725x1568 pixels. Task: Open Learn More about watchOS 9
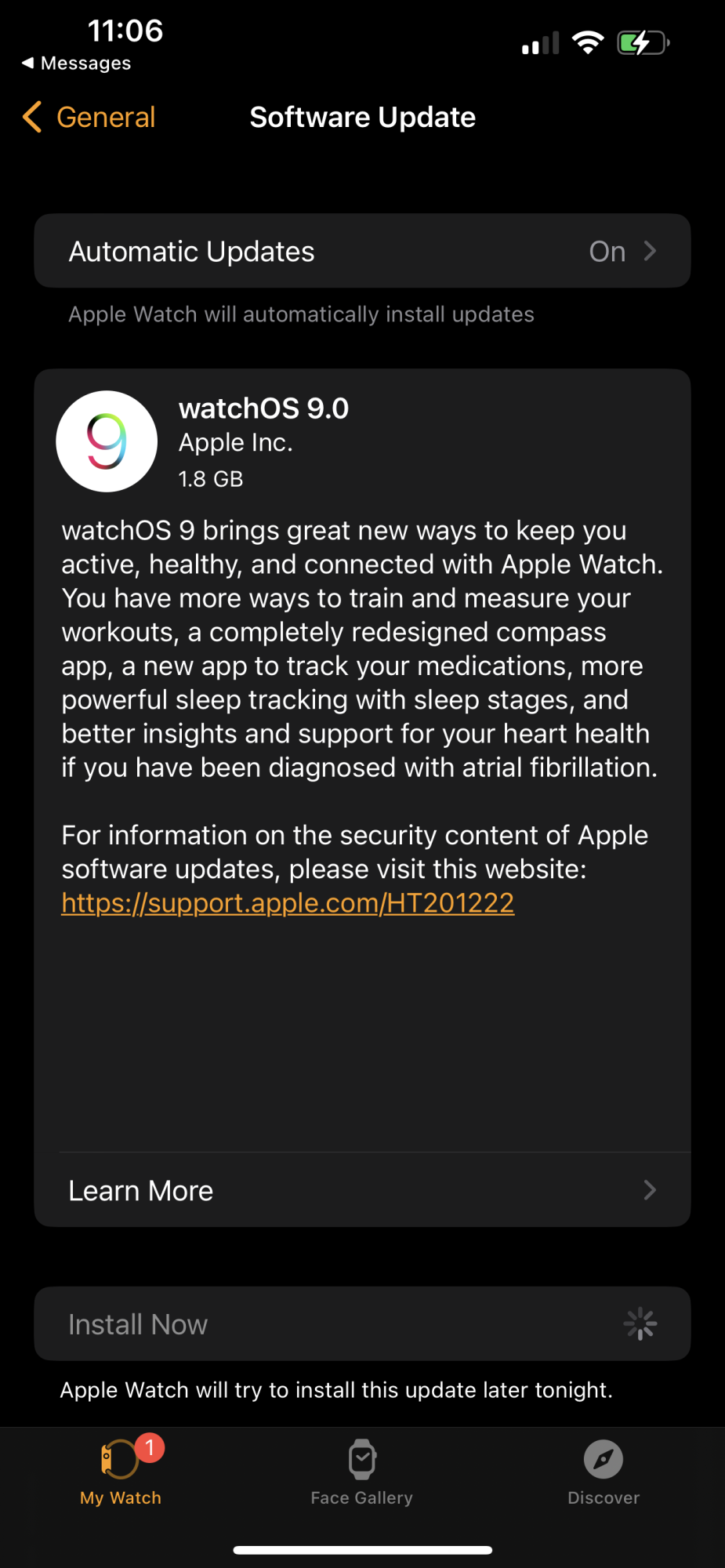362,1190
